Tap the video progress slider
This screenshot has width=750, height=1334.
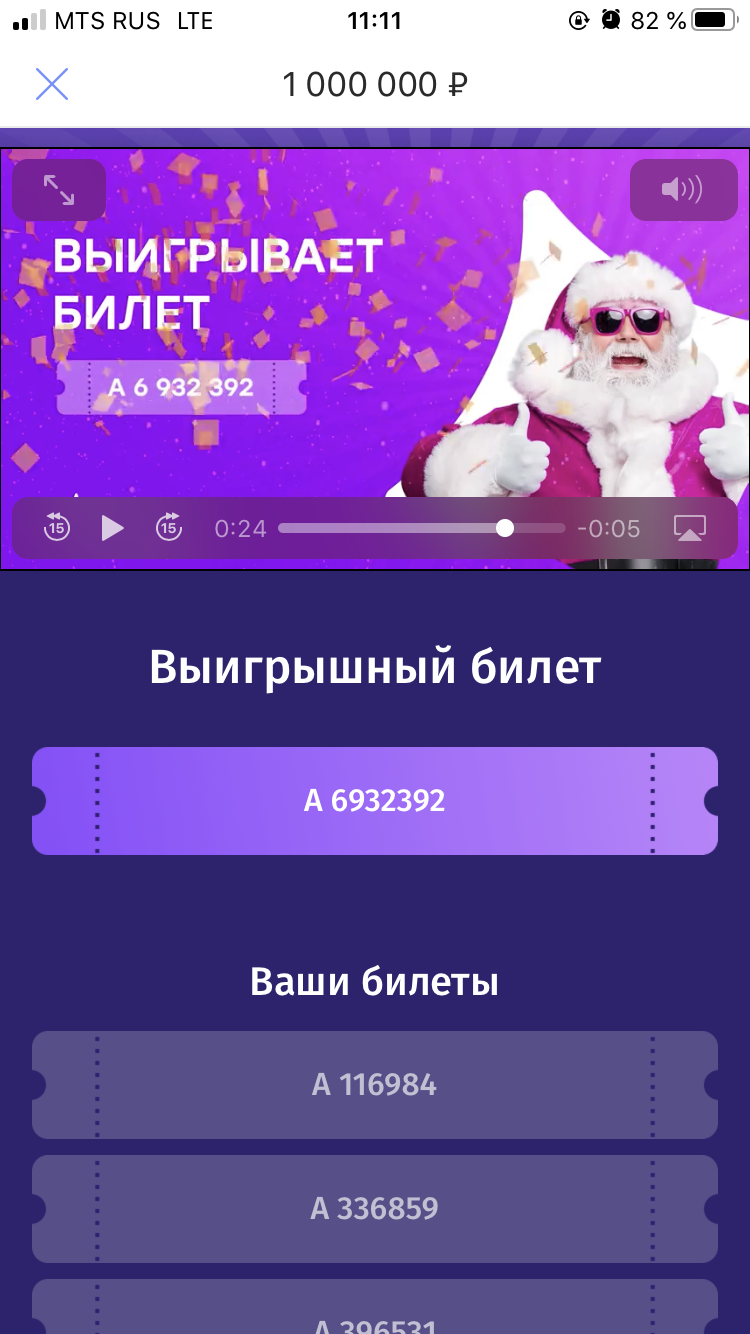tap(421, 528)
